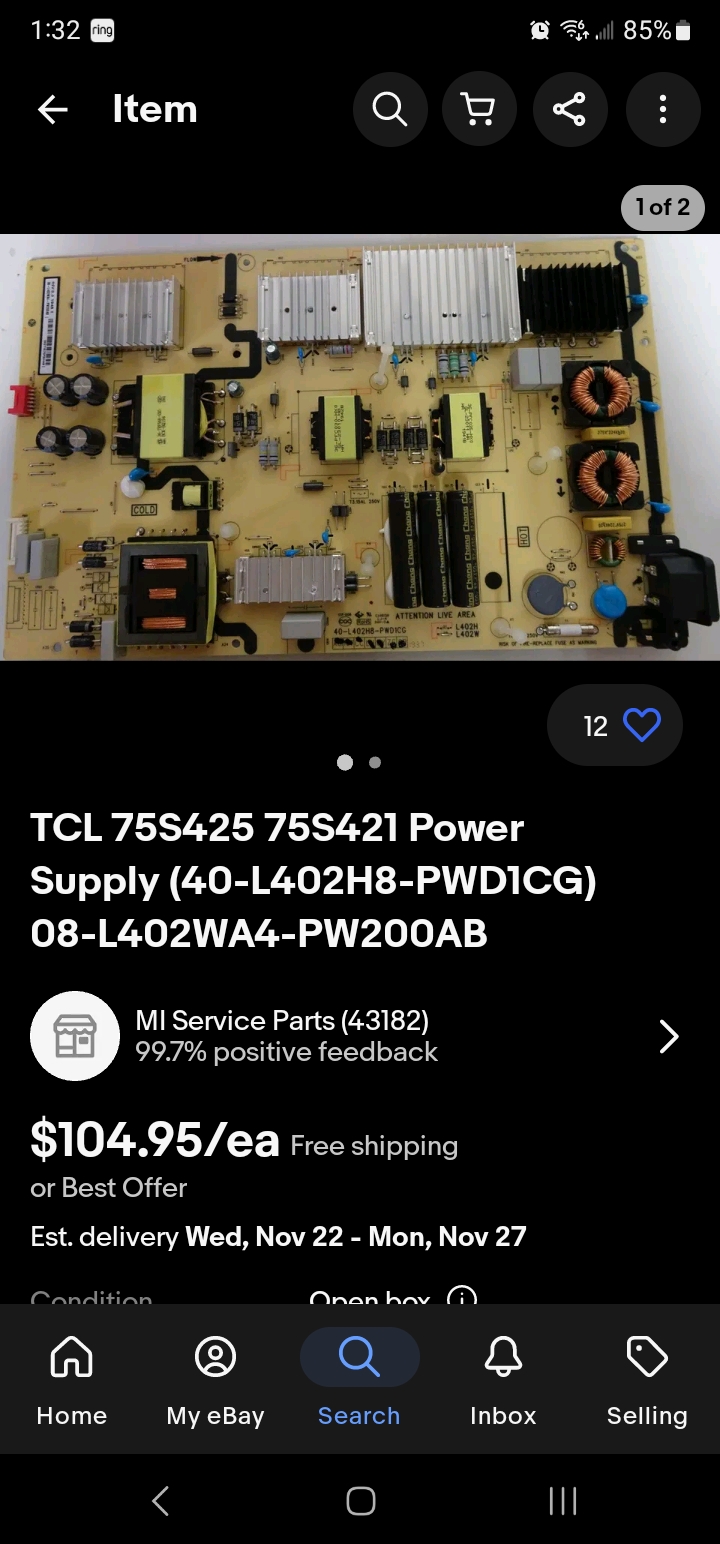Go back using the top arrow
Screen dimensions: 720x1544
pyautogui.click(x=52, y=110)
